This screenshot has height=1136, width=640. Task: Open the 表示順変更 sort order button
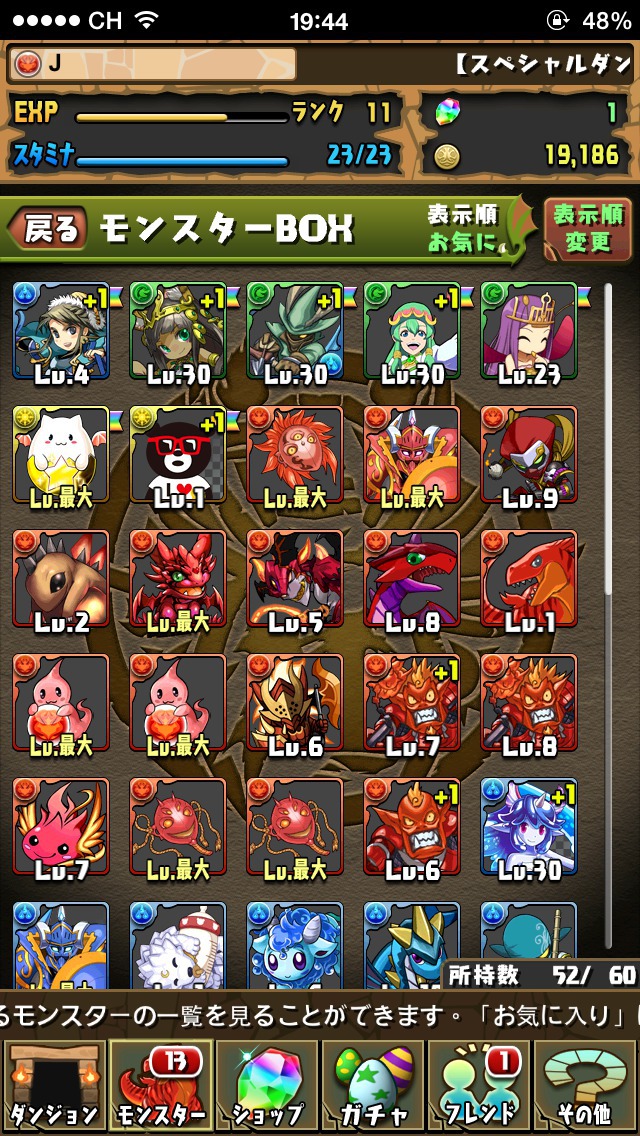pos(588,229)
